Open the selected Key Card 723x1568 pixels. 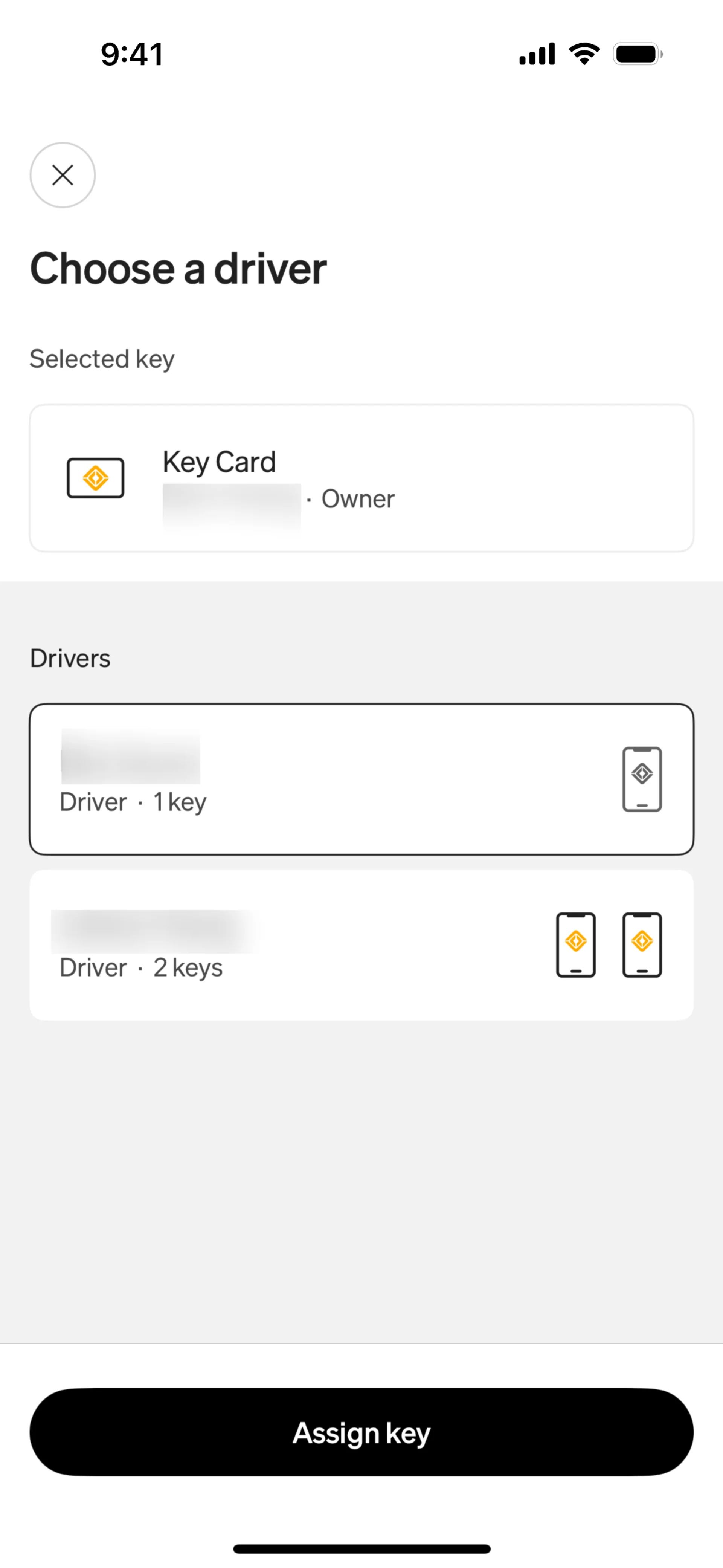click(x=361, y=478)
